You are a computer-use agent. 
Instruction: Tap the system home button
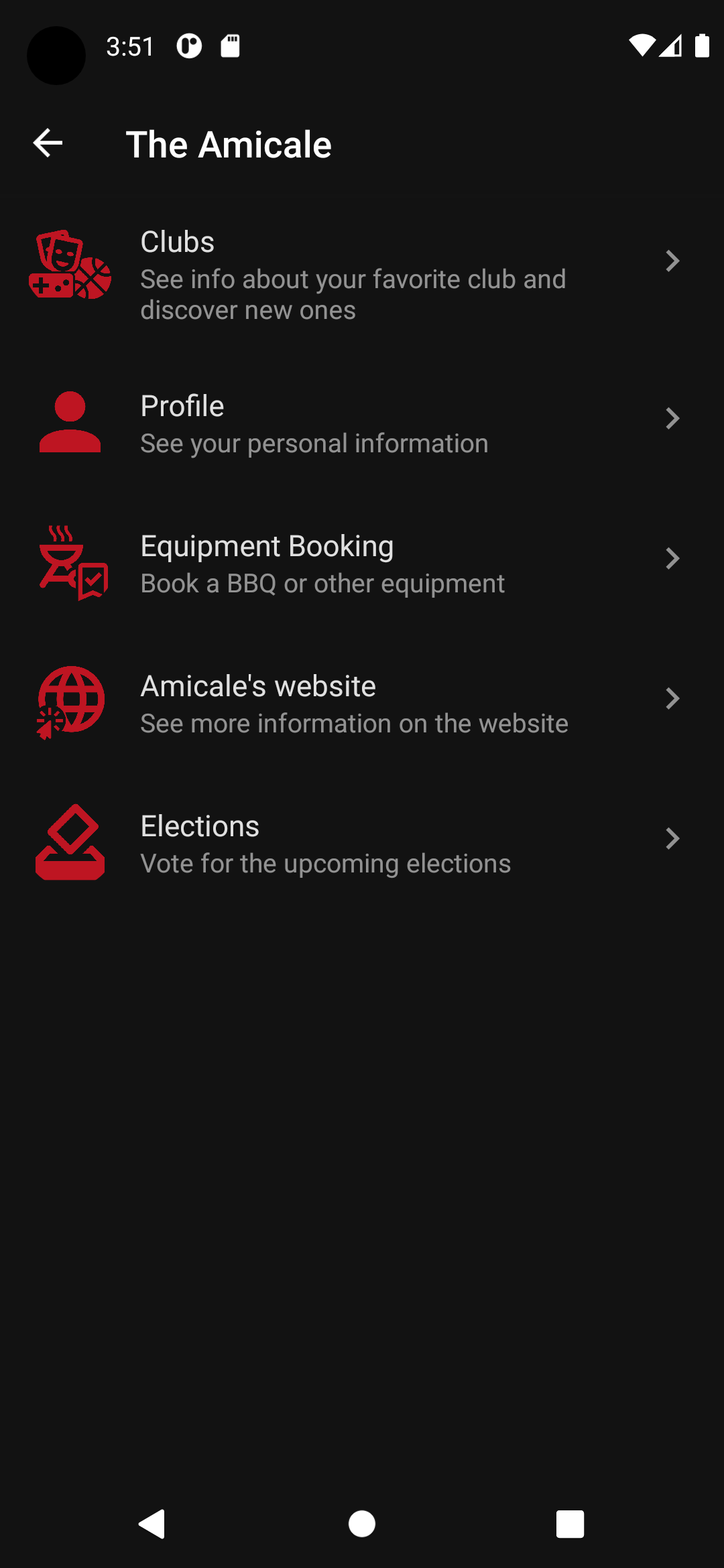(362, 1524)
